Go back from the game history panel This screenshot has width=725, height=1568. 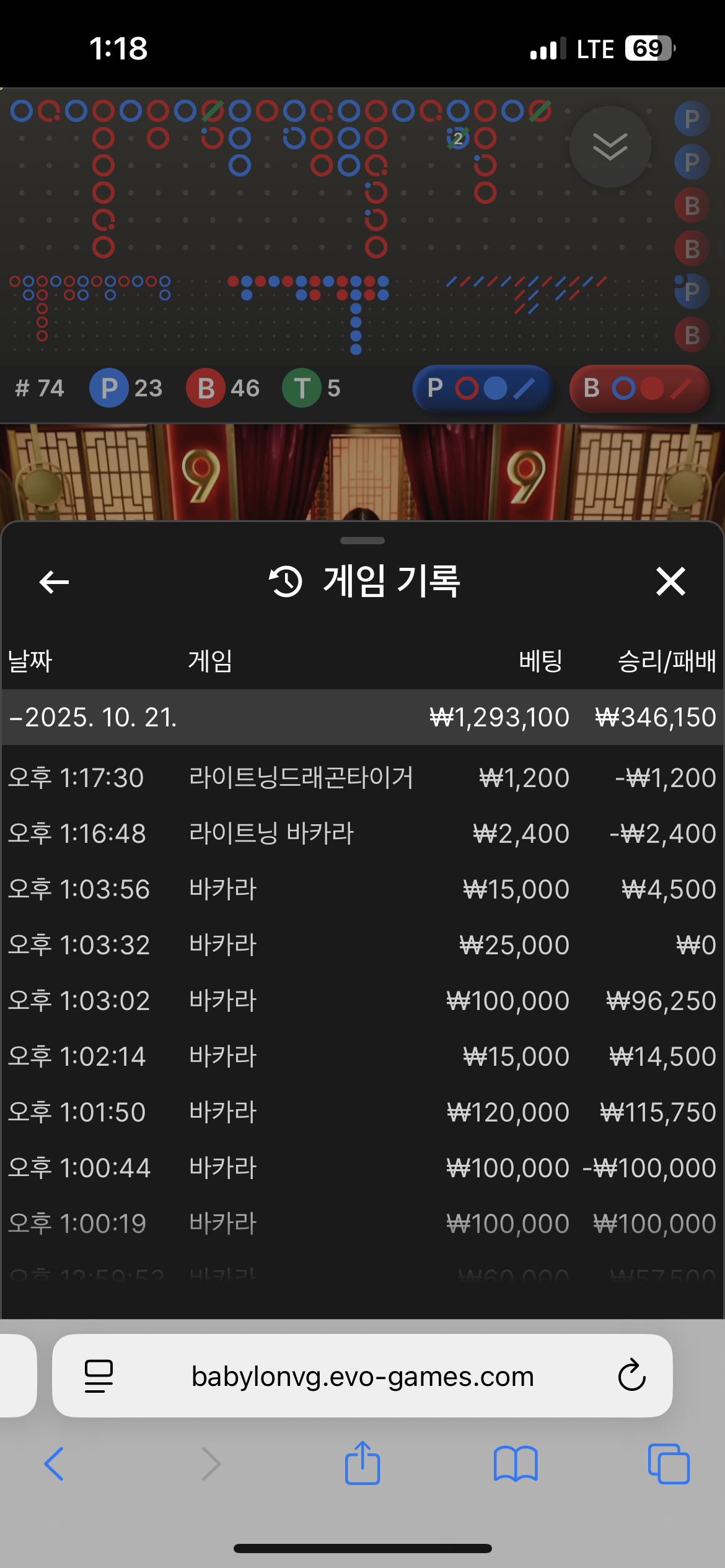coord(54,581)
